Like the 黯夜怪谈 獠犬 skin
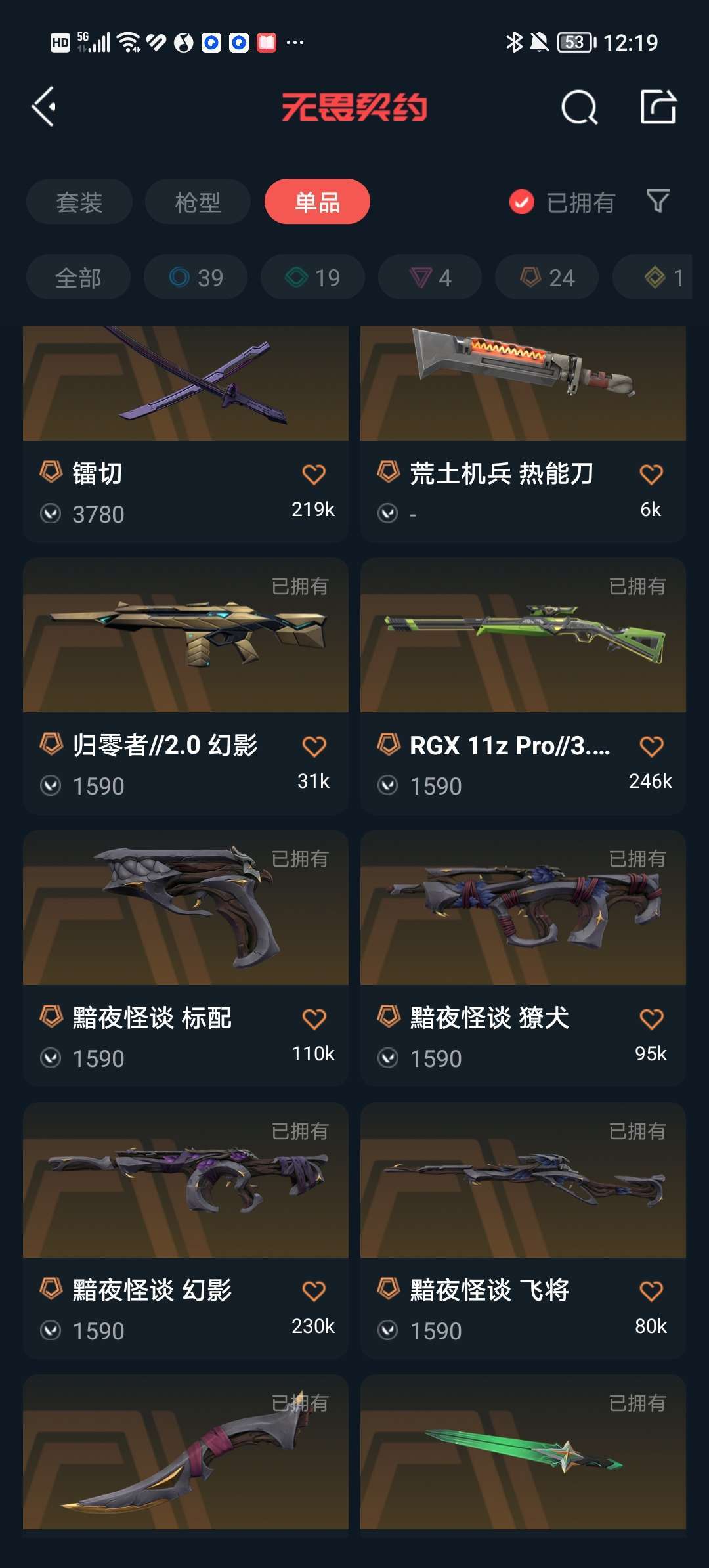Screen dimensions: 709x1568 651,1019
